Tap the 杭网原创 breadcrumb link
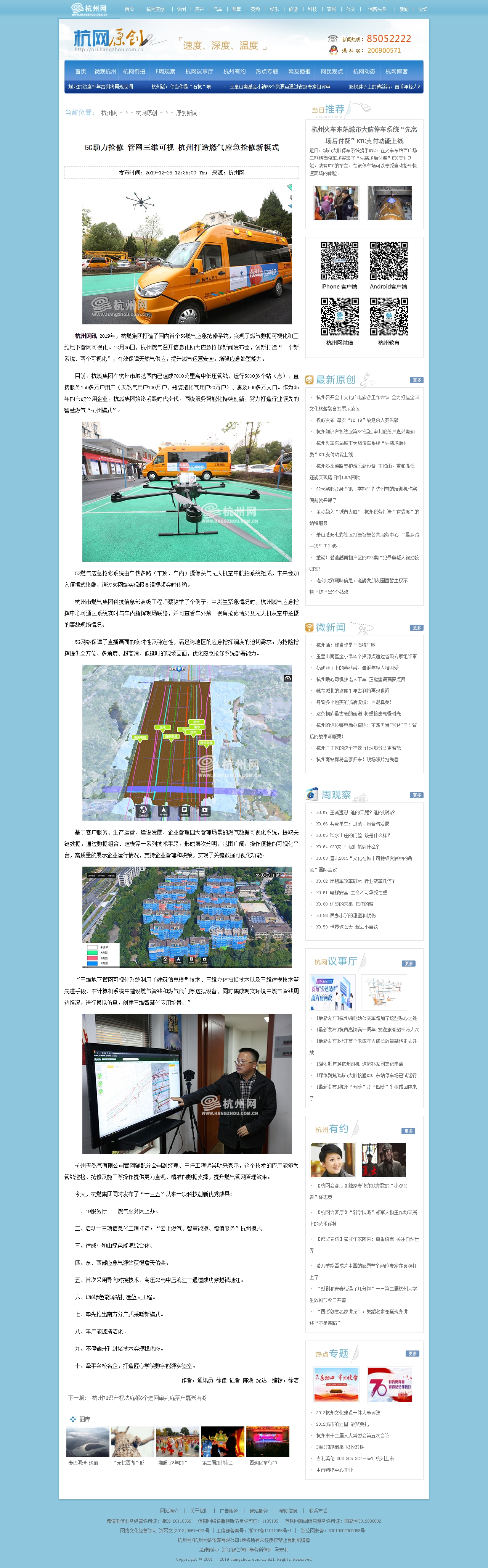The height and width of the screenshot is (1568, 488). [146, 113]
